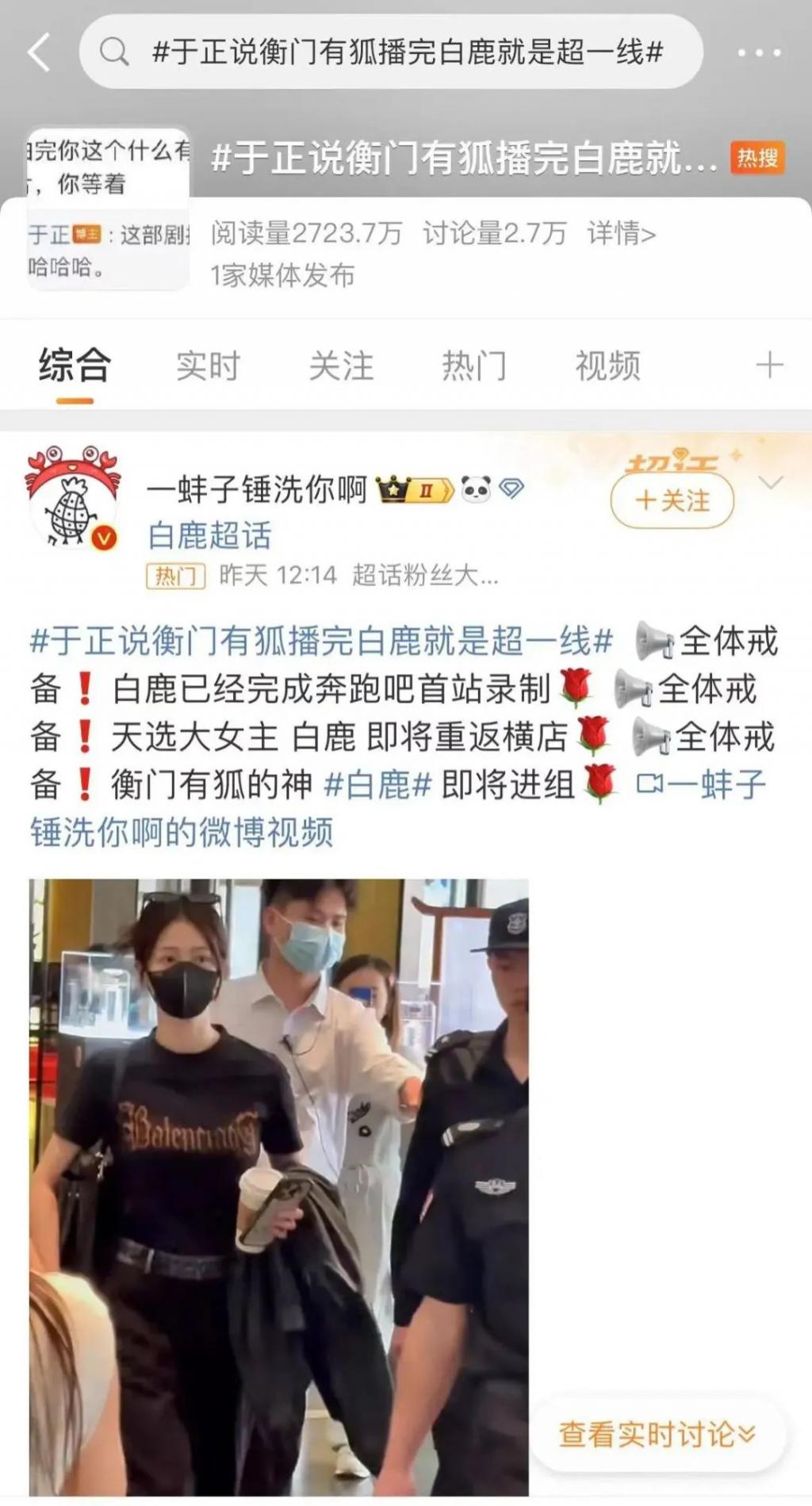Switch to the 实时 tab

208,366
